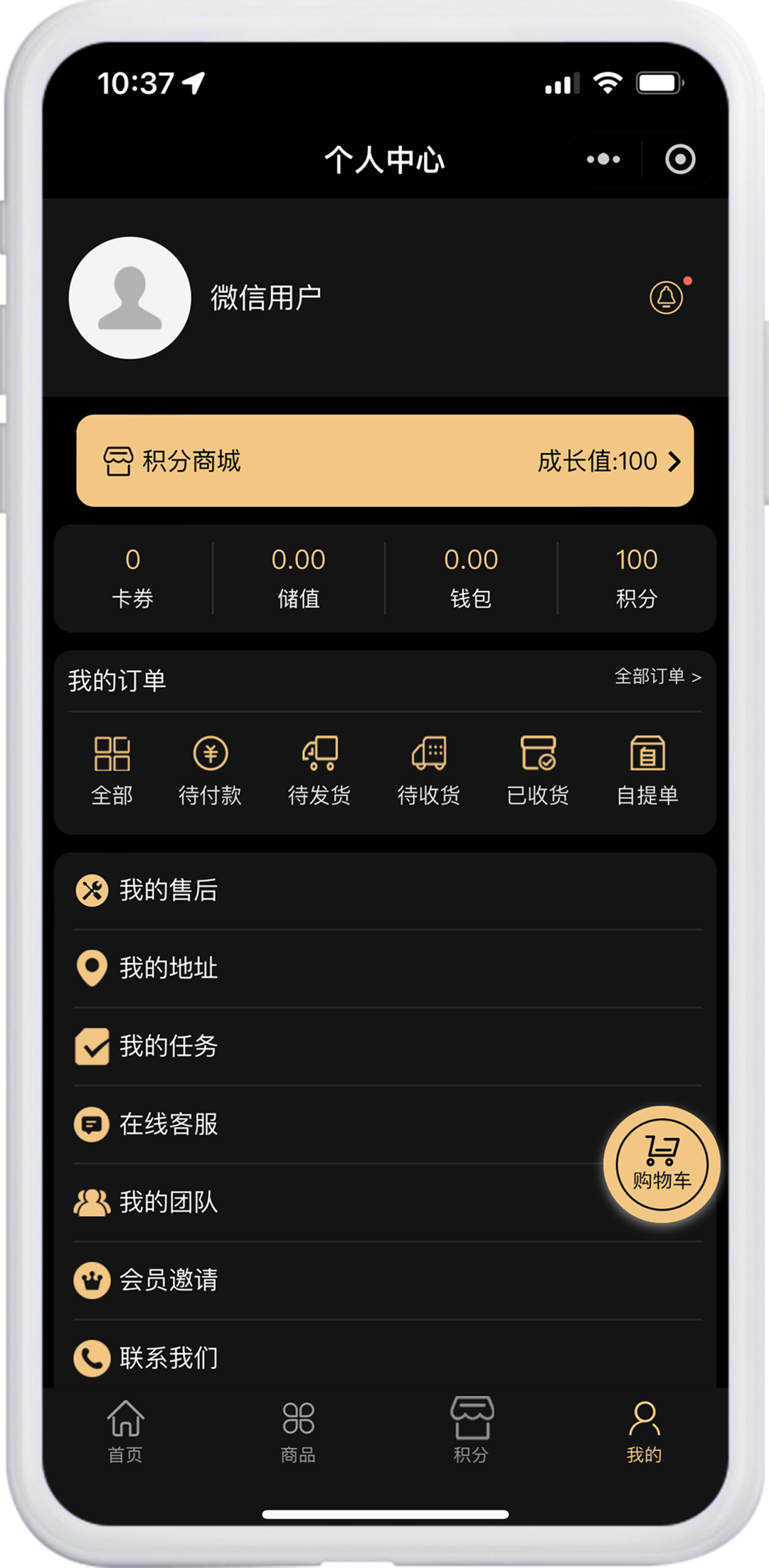View all orders via 全部订单
Image resolution: width=769 pixels, height=1568 pixels.
(657, 676)
